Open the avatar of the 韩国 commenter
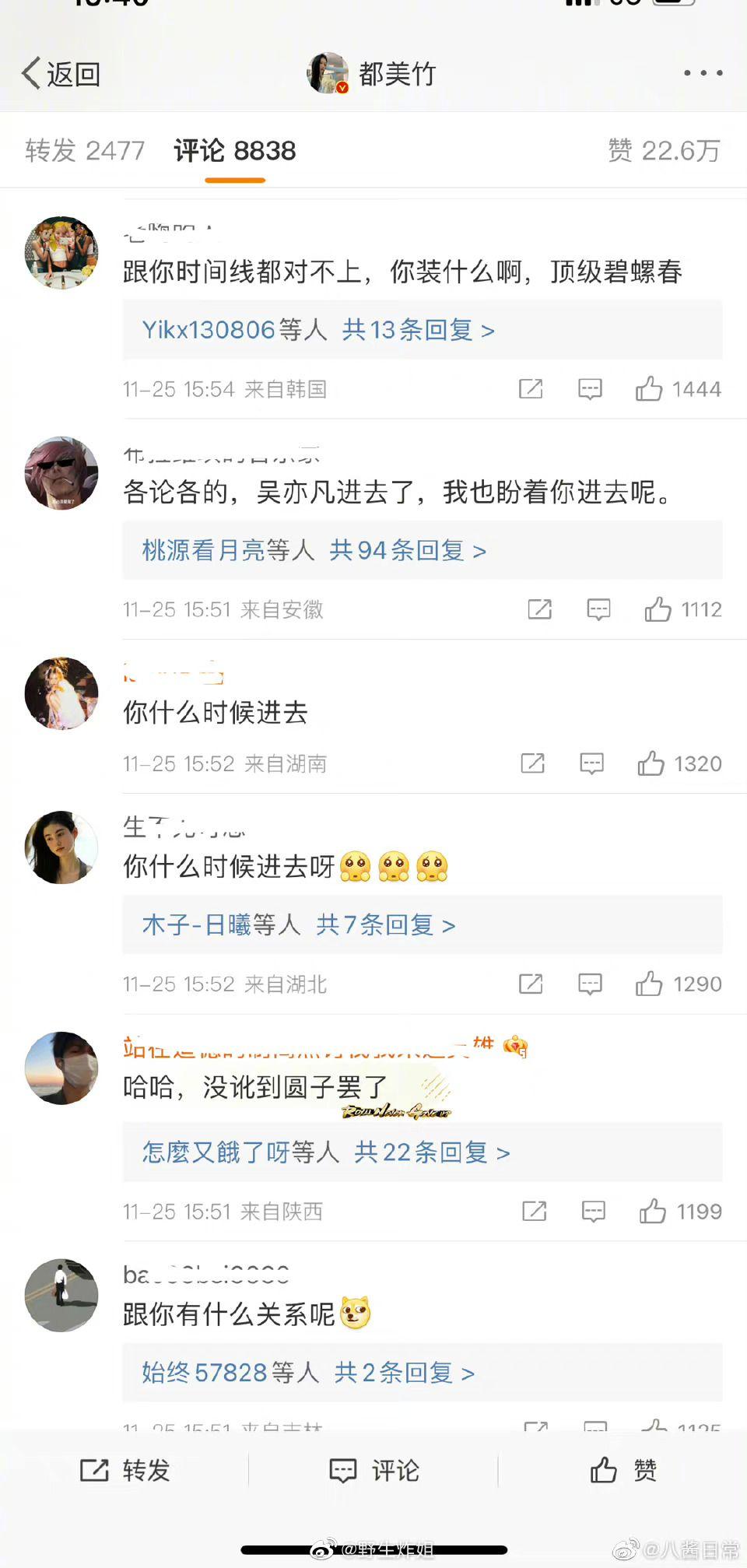The height and width of the screenshot is (1568, 747). pyautogui.click(x=61, y=253)
